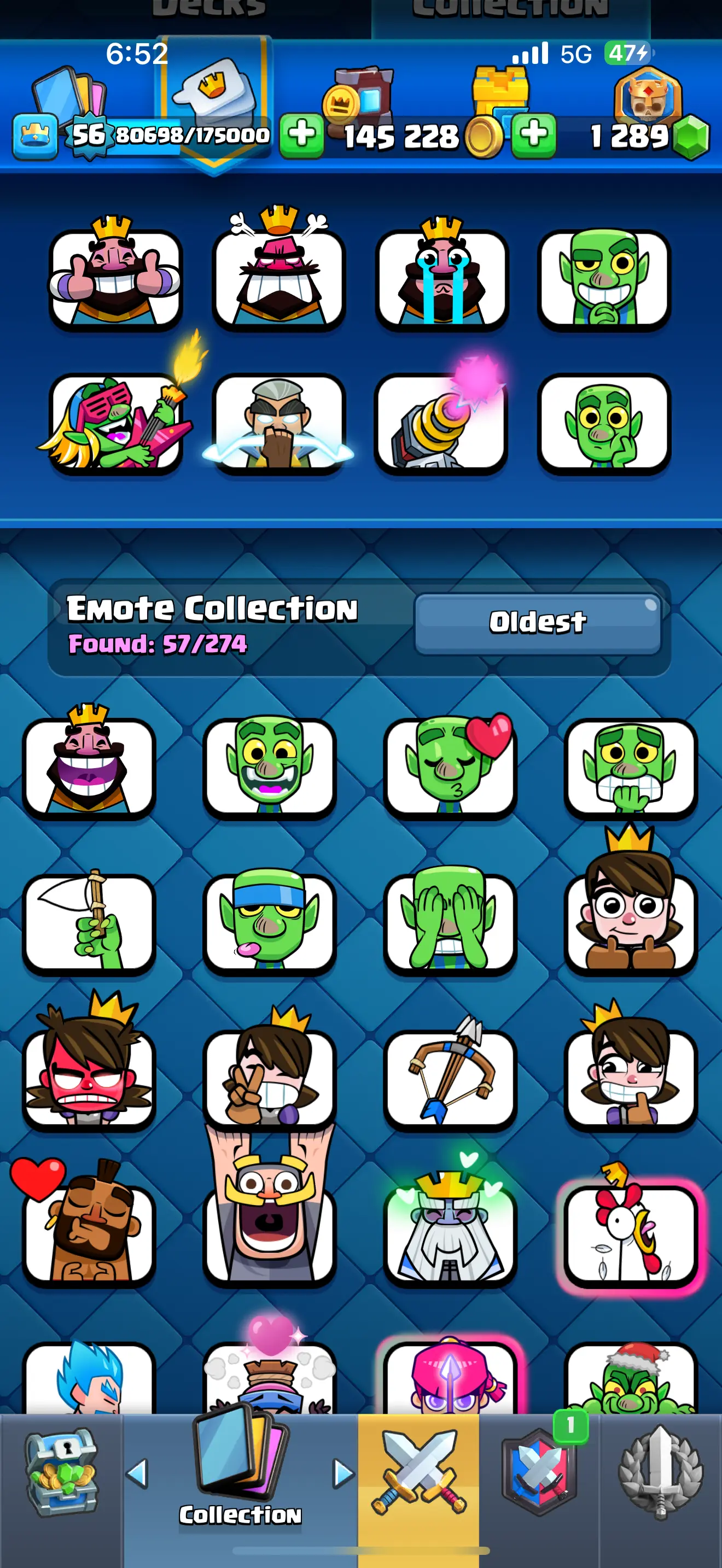Select the cannon firing pink blast emote
722x1568 pixels.
pos(441,423)
